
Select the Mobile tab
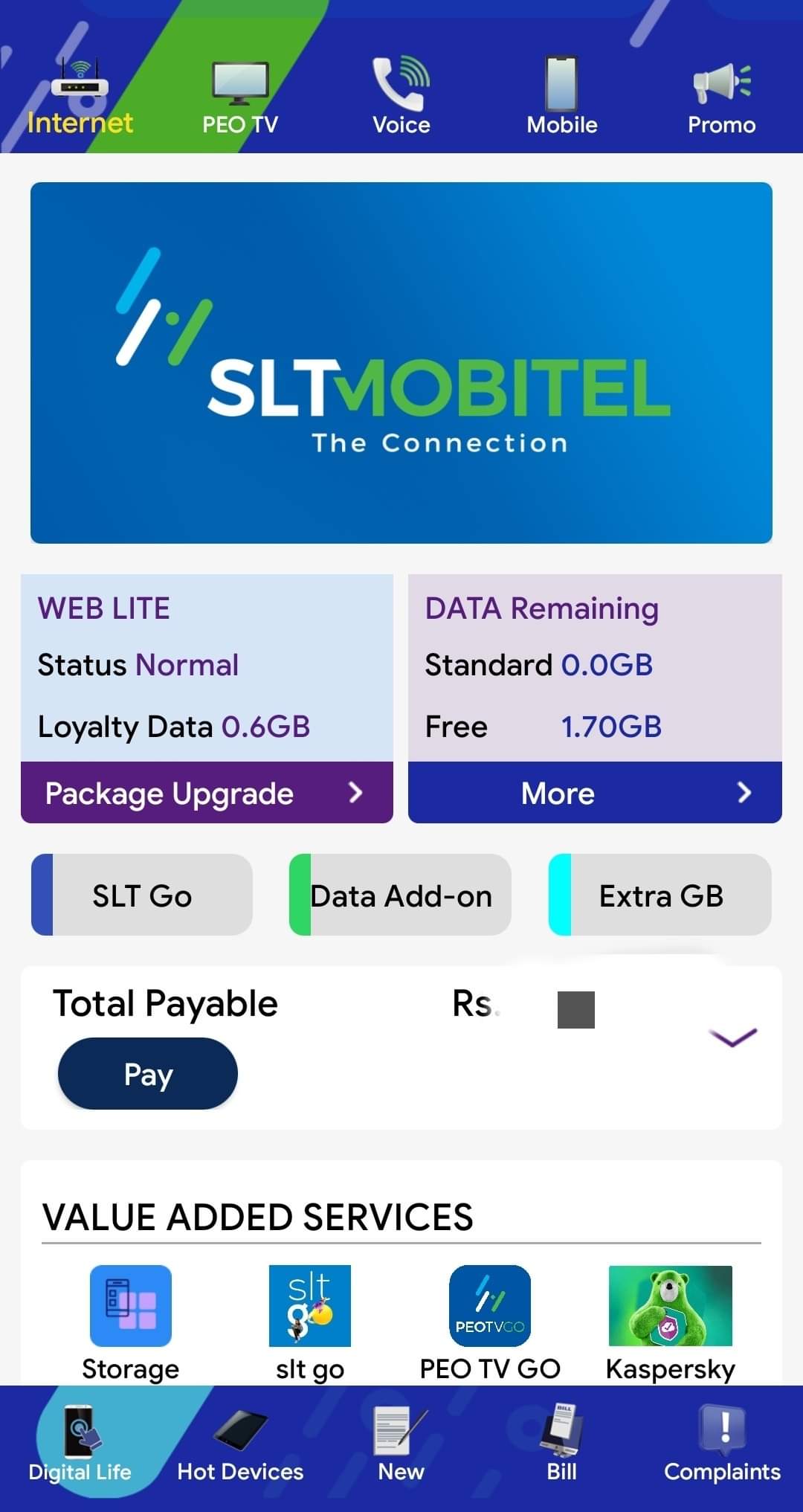(561, 97)
